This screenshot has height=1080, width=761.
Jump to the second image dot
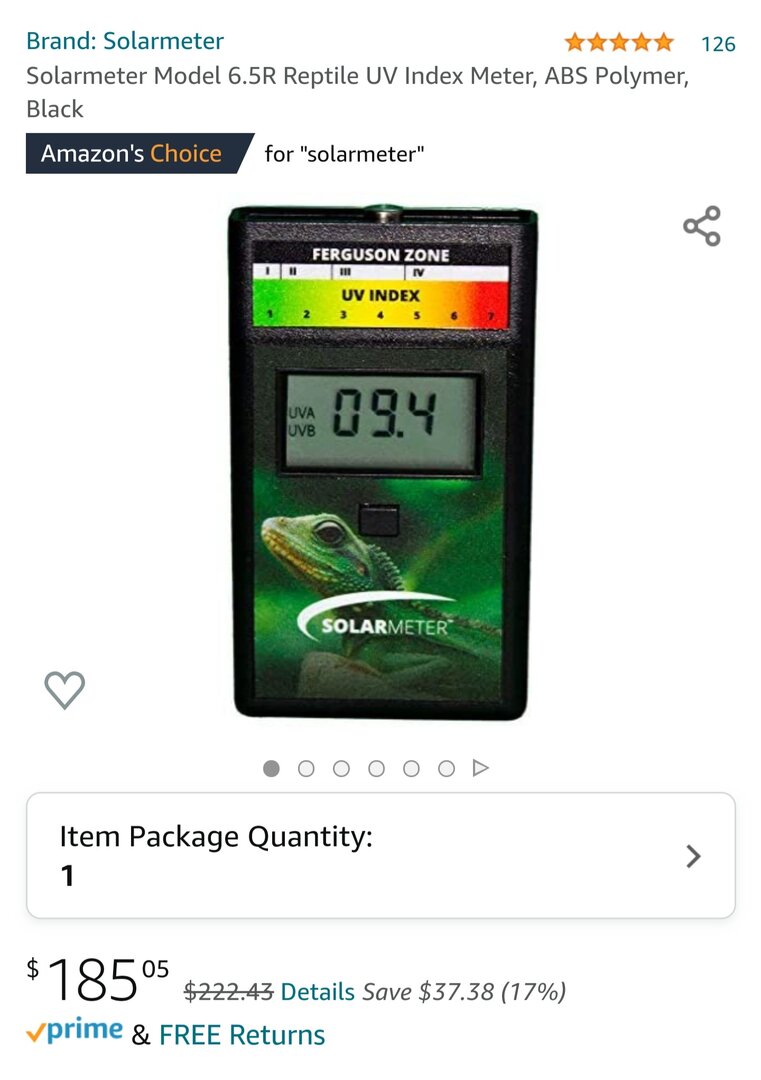306,768
